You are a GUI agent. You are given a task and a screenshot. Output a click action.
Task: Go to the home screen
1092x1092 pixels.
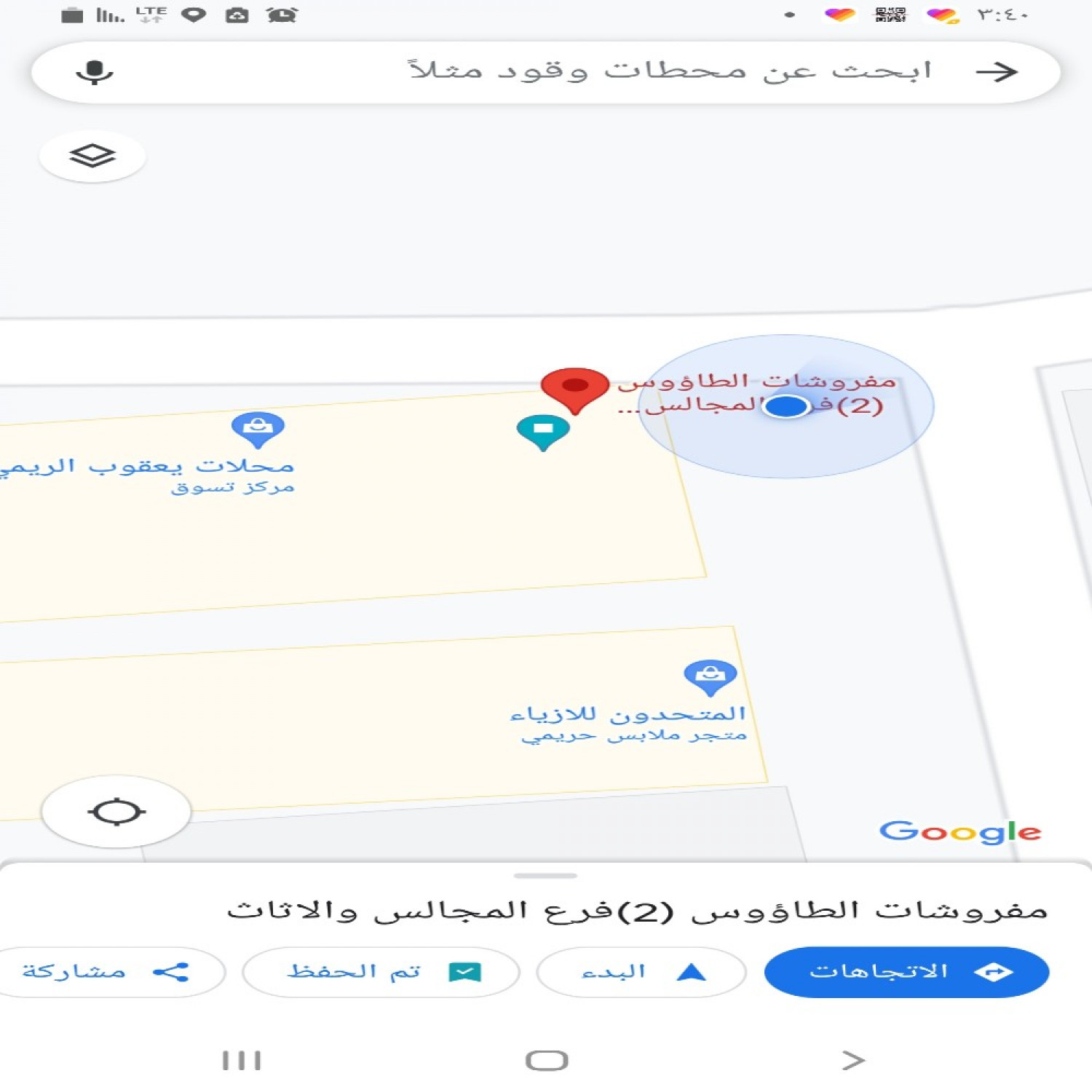click(546, 1060)
